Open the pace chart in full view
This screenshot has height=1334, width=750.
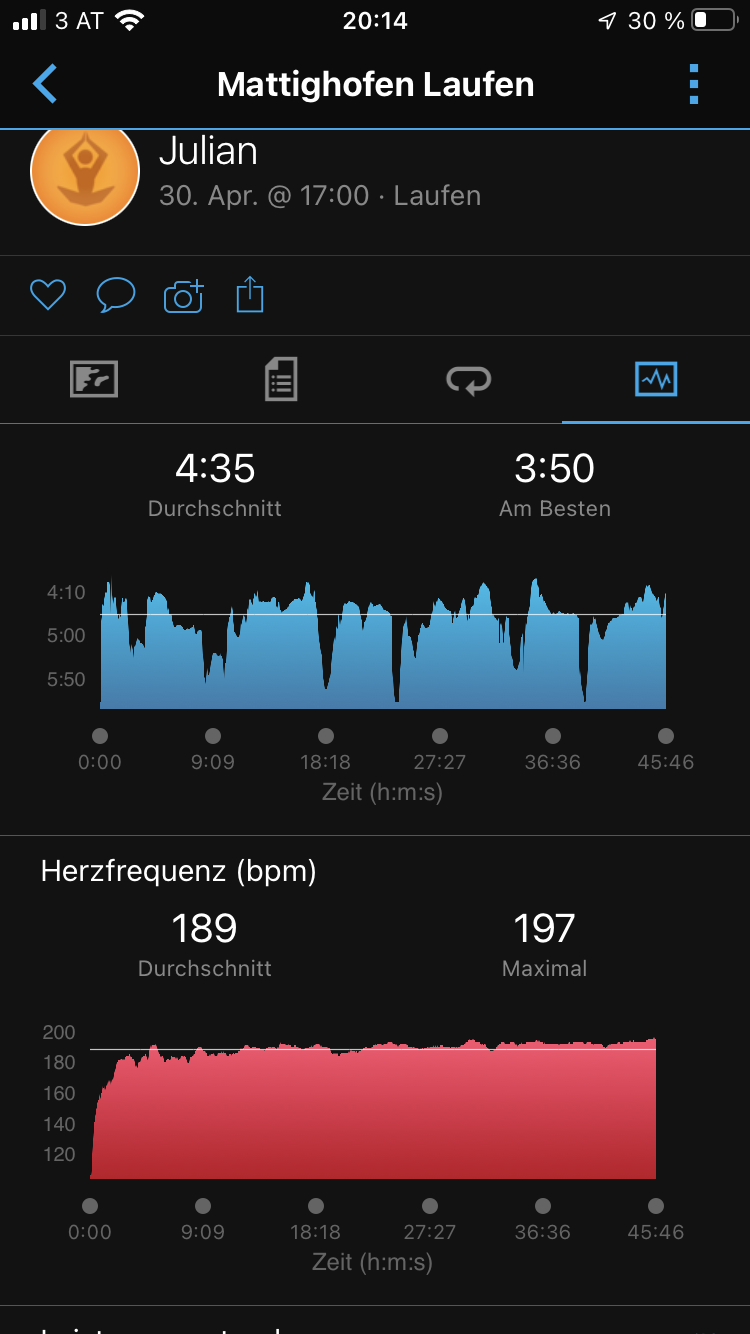(x=382, y=645)
